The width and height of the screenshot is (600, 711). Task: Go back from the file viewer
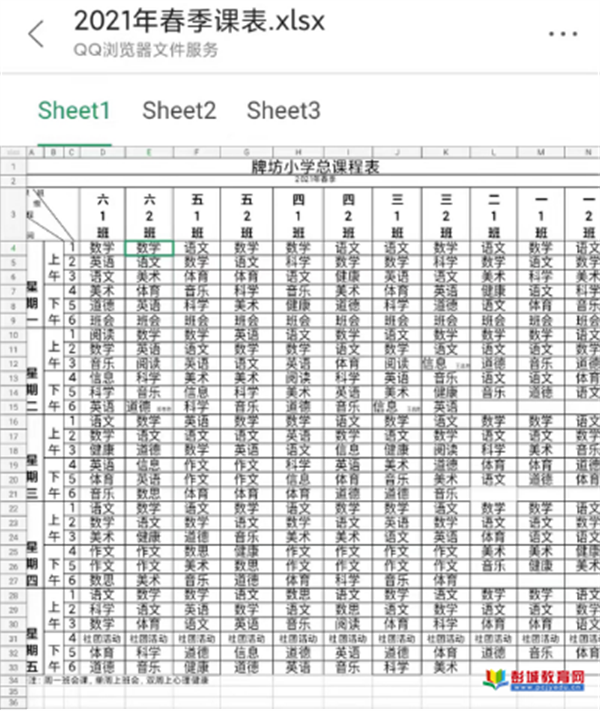click(36, 34)
